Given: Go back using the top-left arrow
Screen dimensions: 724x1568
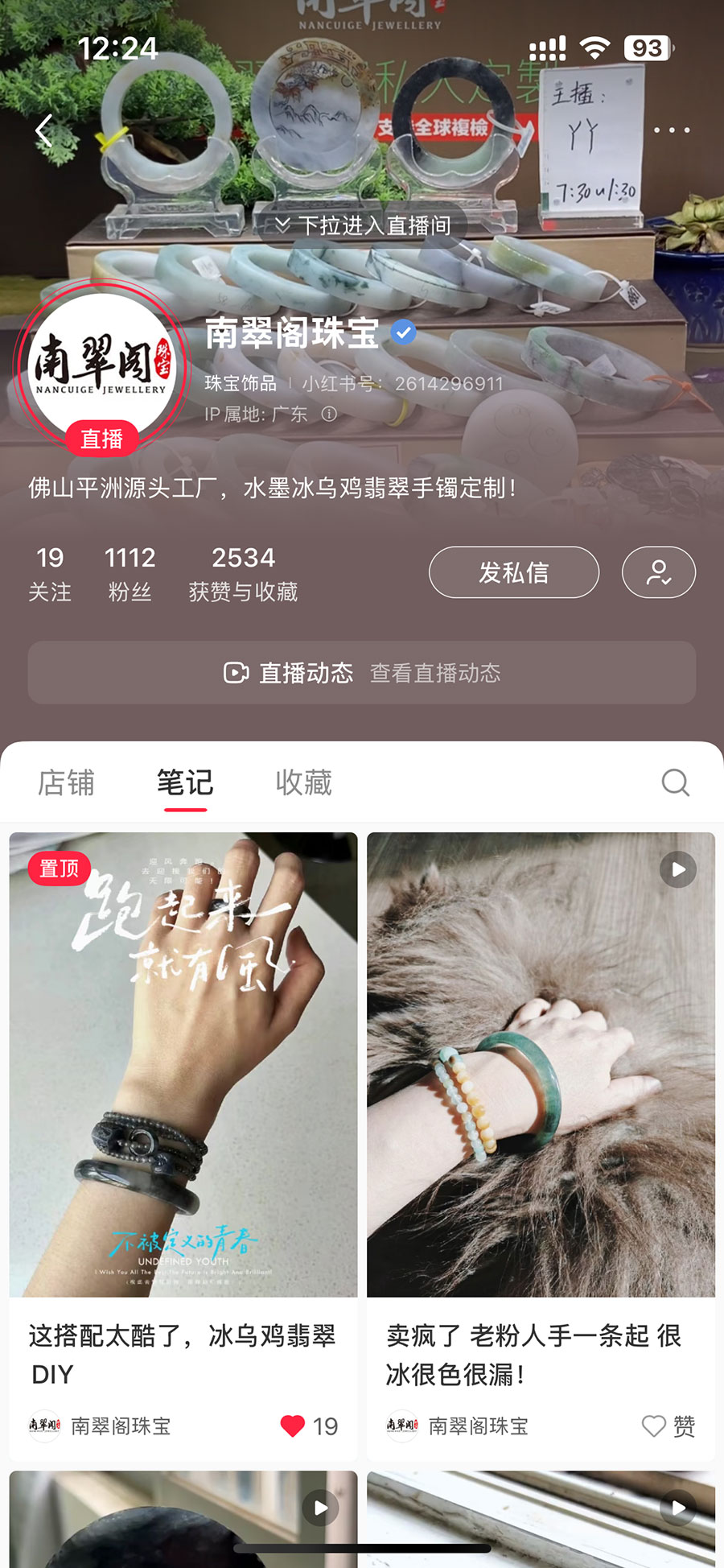Looking at the screenshot, I should coord(45,130).
